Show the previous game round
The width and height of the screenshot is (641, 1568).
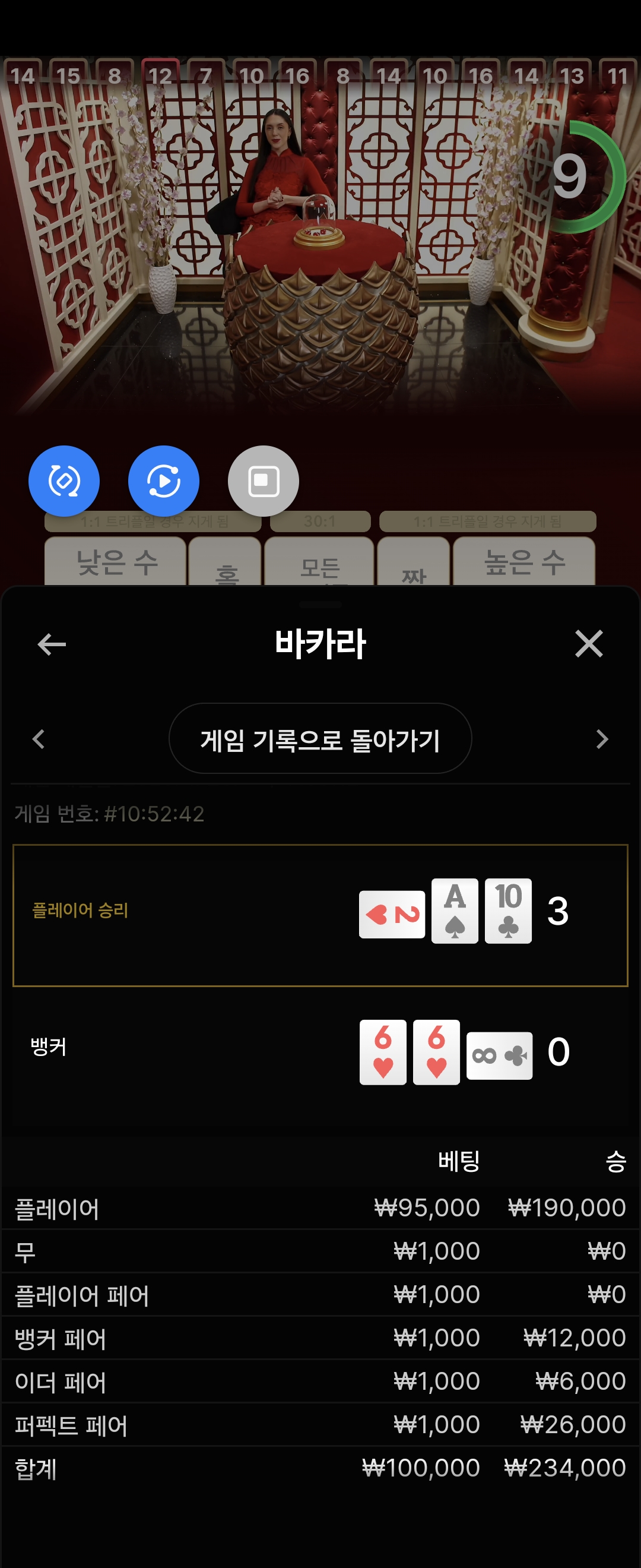[39, 739]
